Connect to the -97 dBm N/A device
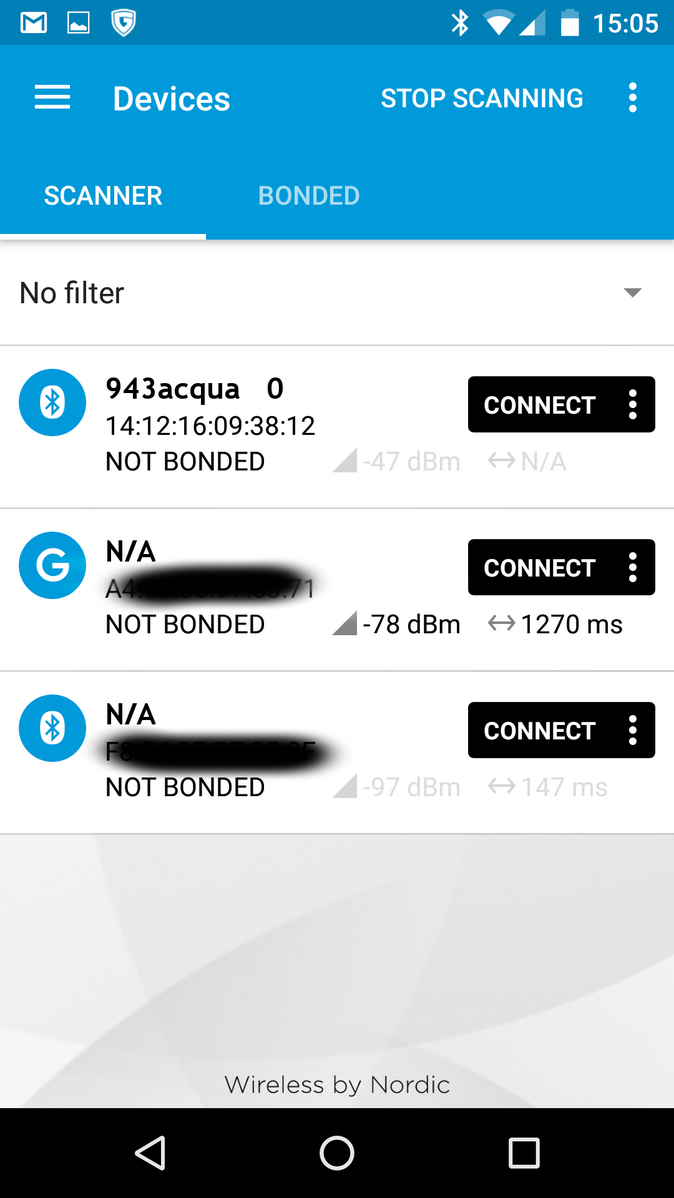674x1198 pixels. [539, 731]
